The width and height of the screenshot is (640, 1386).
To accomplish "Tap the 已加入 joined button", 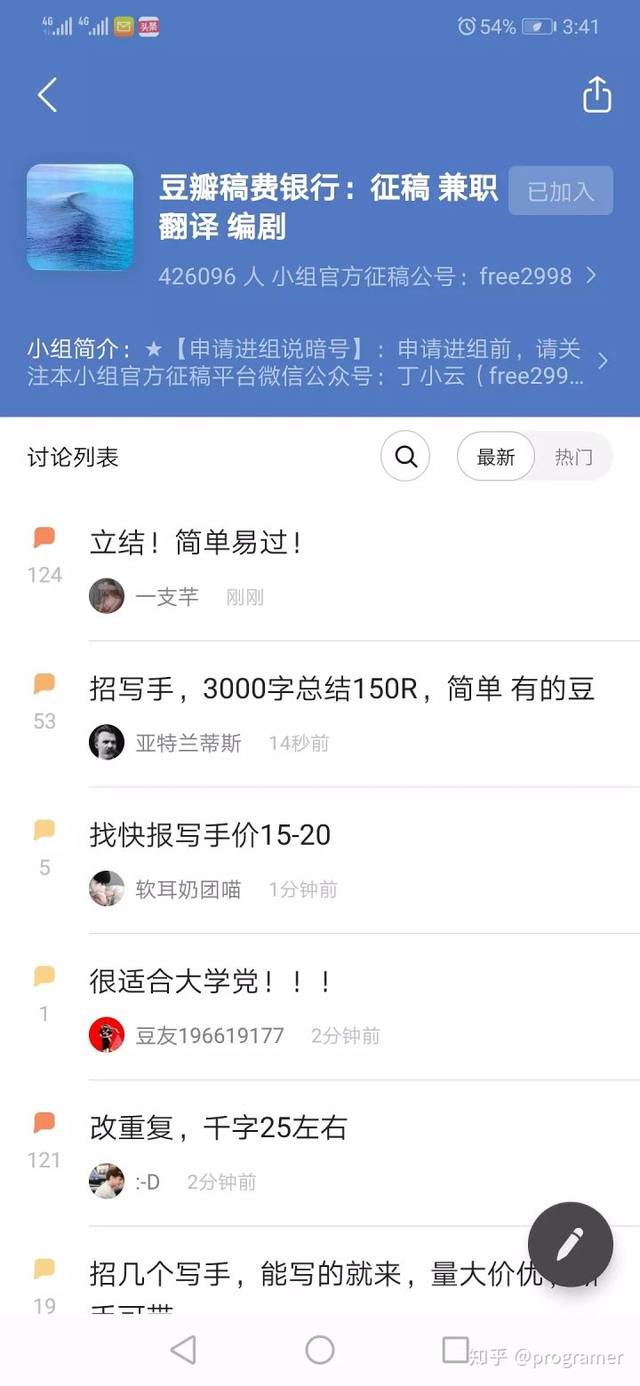I will click(560, 191).
